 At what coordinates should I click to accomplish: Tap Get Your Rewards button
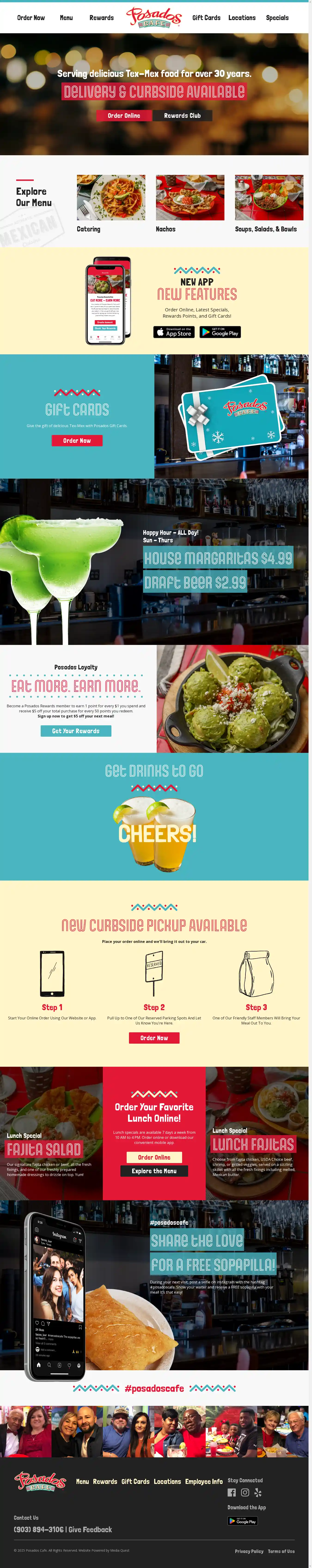[76, 731]
